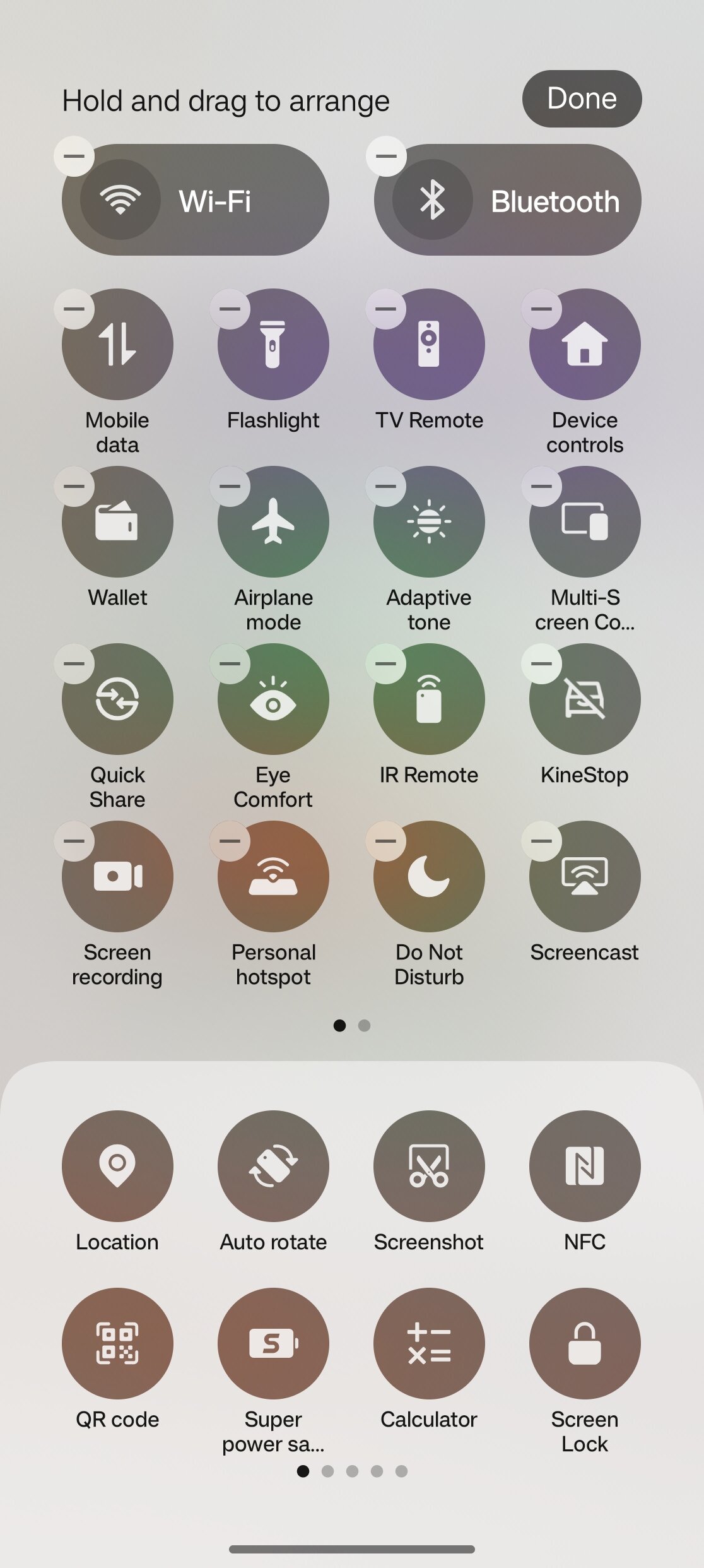Remove the Flashlight tile

[x=230, y=309]
